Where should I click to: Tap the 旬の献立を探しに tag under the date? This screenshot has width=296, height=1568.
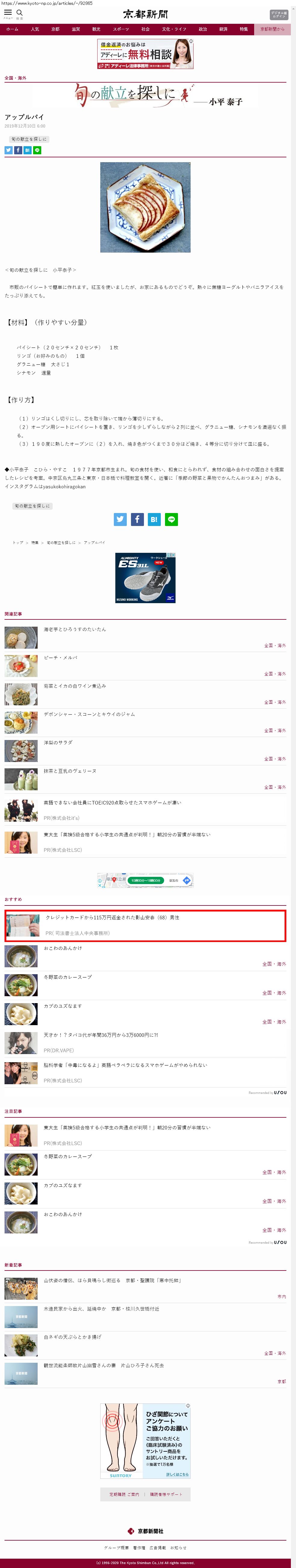tap(29, 139)
